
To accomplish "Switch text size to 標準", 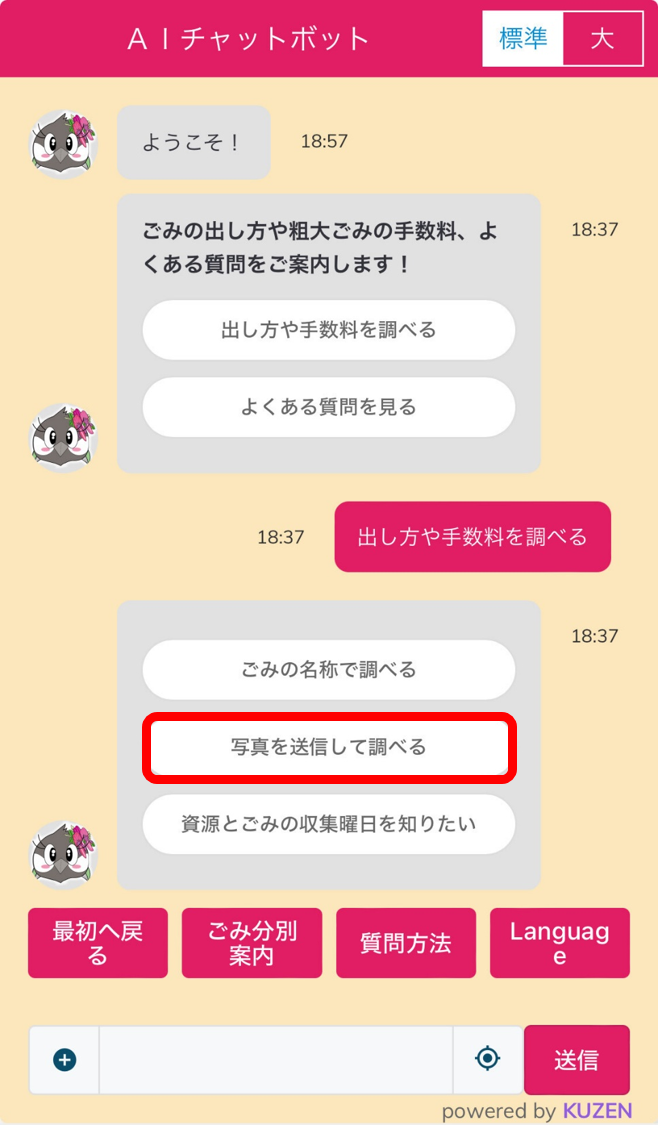I will (523, 39).
